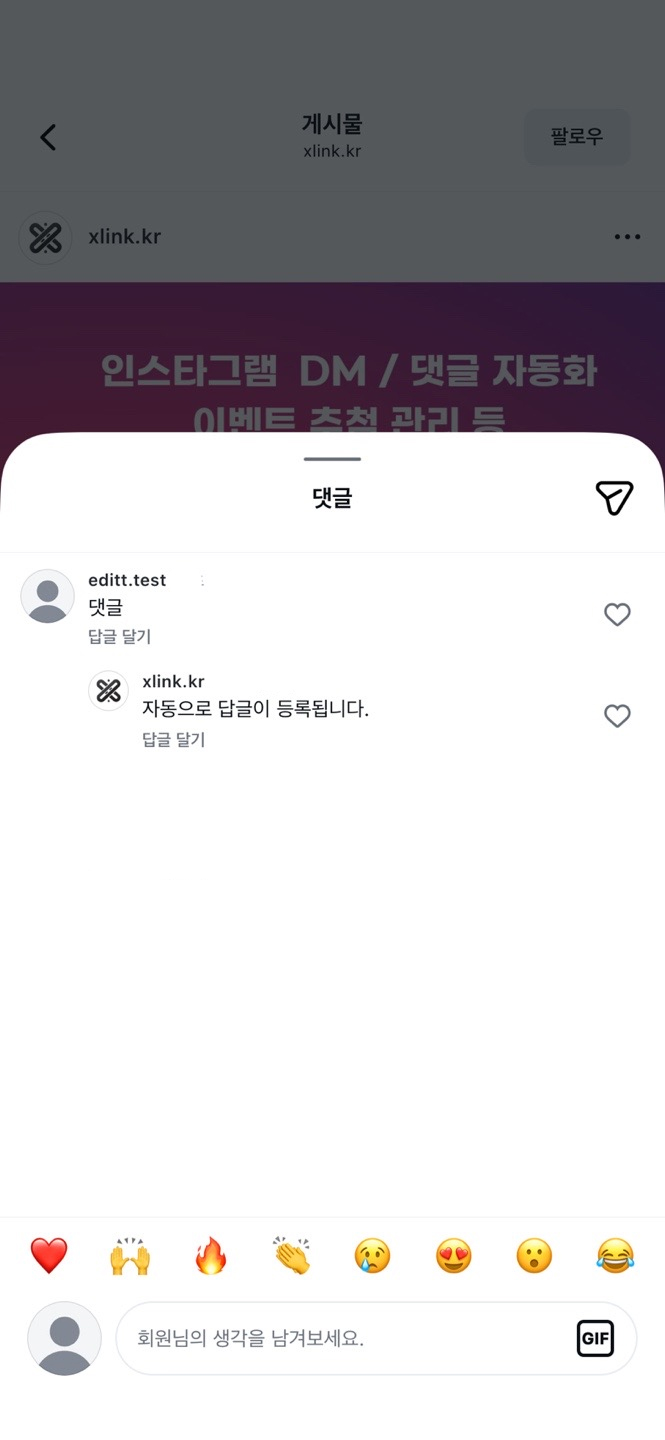Viewport: 665px width, 1440px height.
Task: Like the comment from editt.test
Action: [x=617, y=614]
